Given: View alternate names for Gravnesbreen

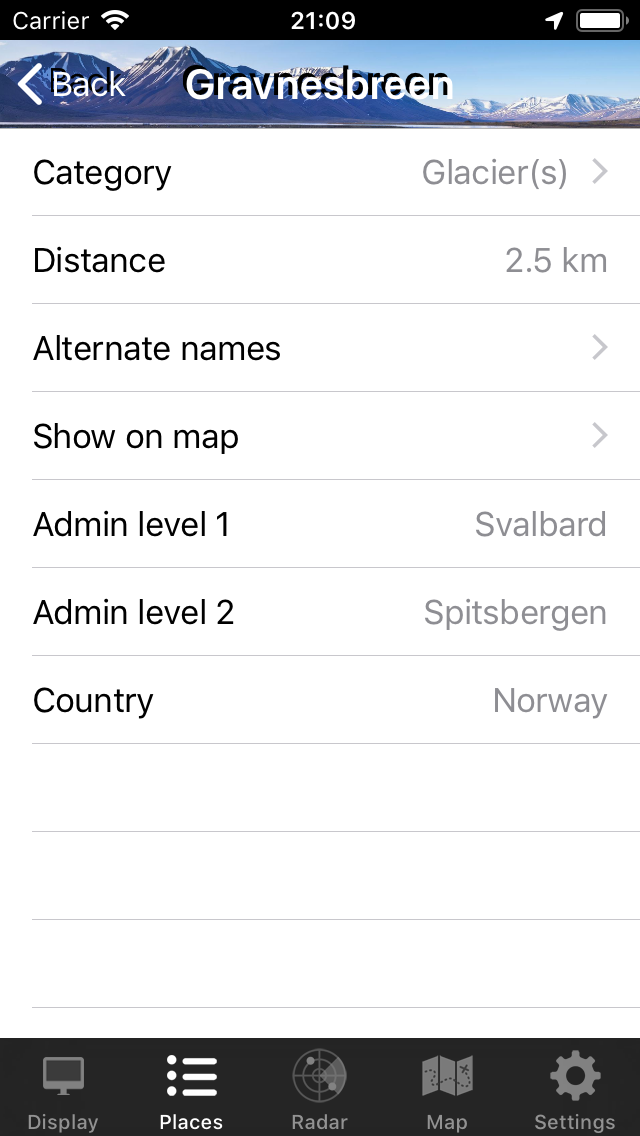Looking at the screenshot, I should tap(320, 348).
